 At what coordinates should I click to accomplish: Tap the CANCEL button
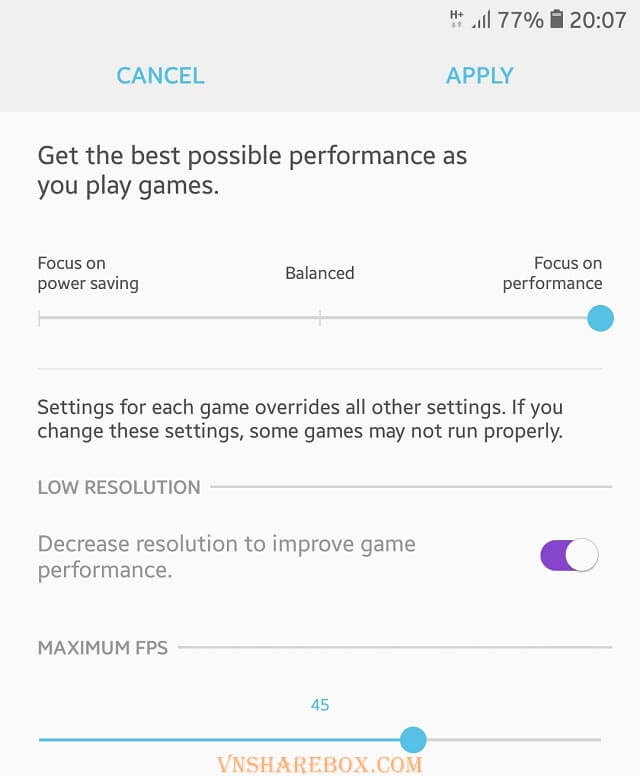click(x=160, y=75)
